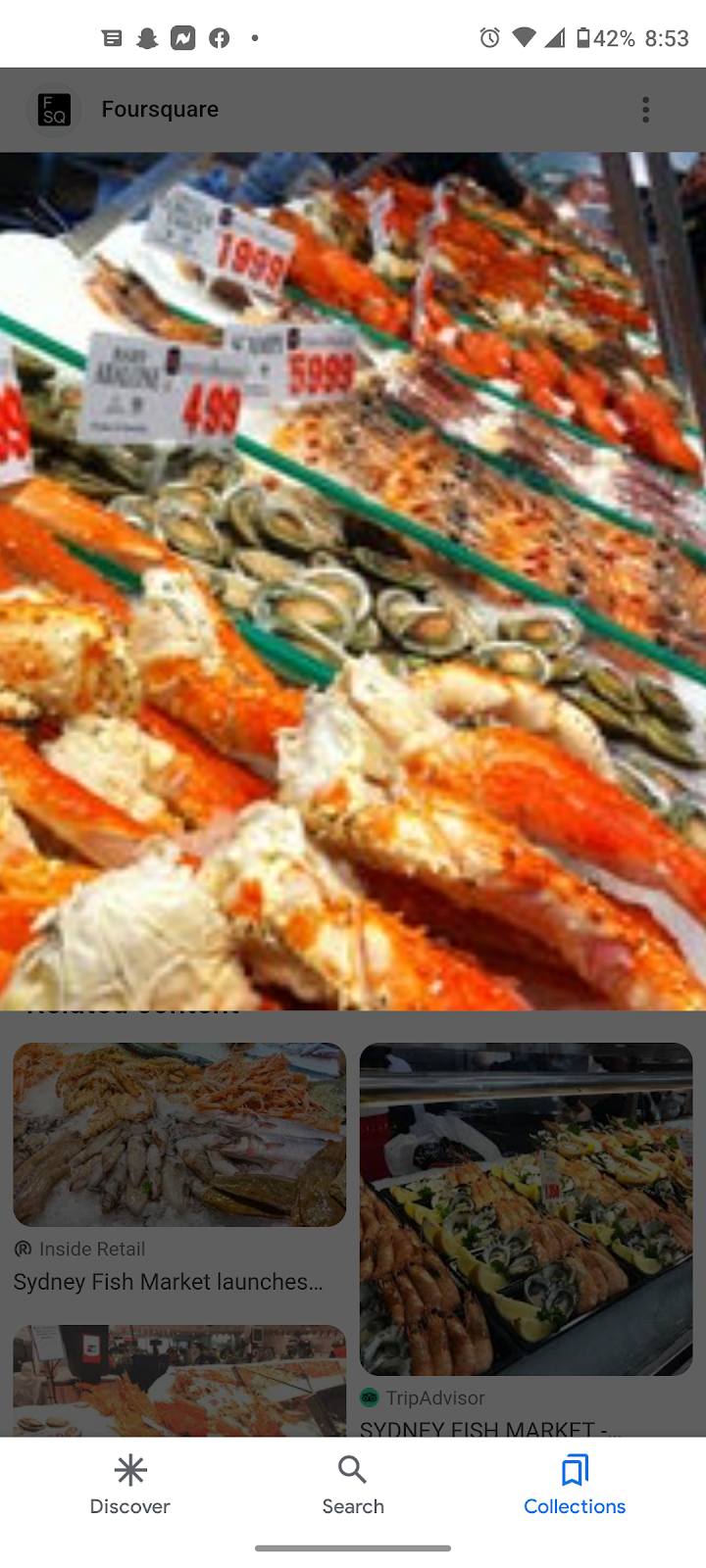This screenshot has height=1568, width=706.
Task: Open the Foursquare source link
Action: point(159,110)
